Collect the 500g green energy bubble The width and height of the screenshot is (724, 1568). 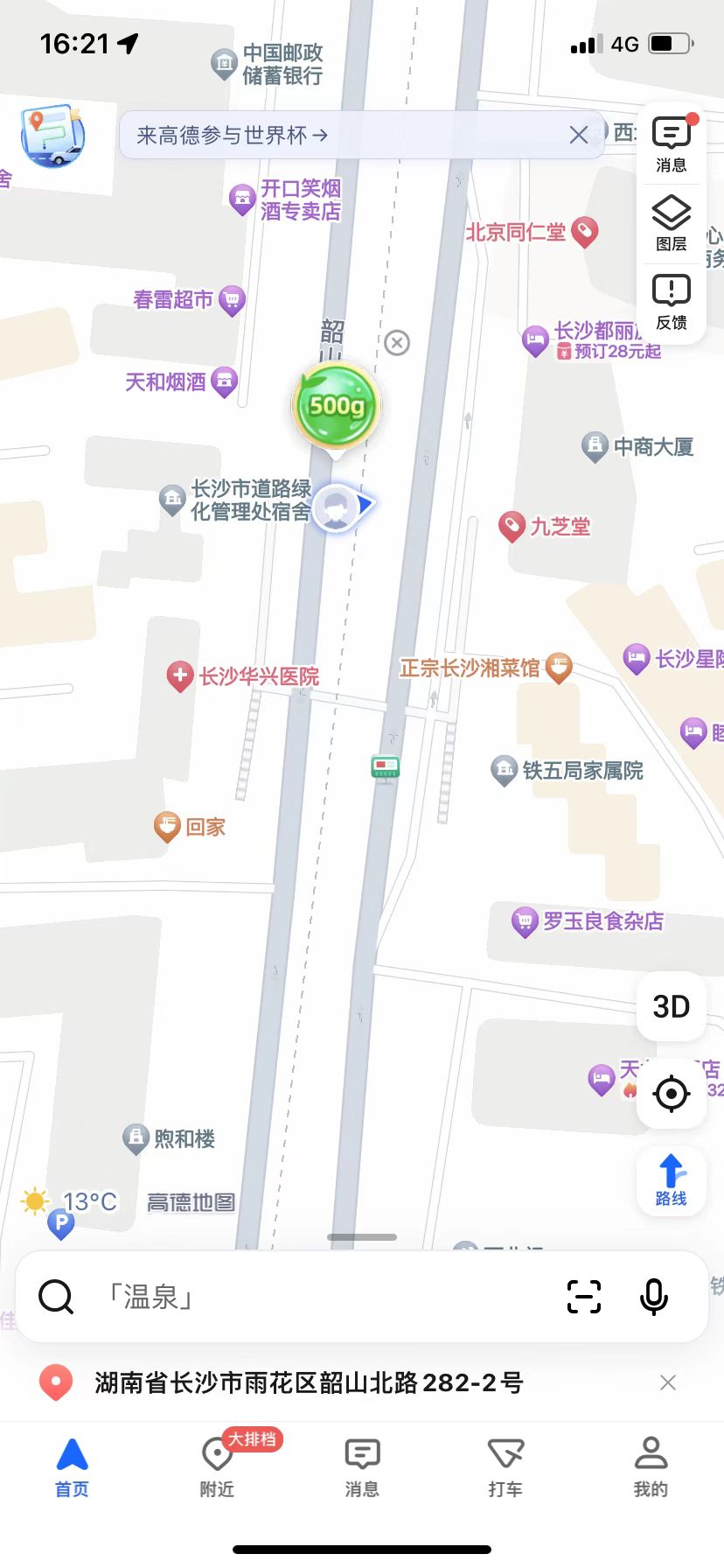(336, 406)
